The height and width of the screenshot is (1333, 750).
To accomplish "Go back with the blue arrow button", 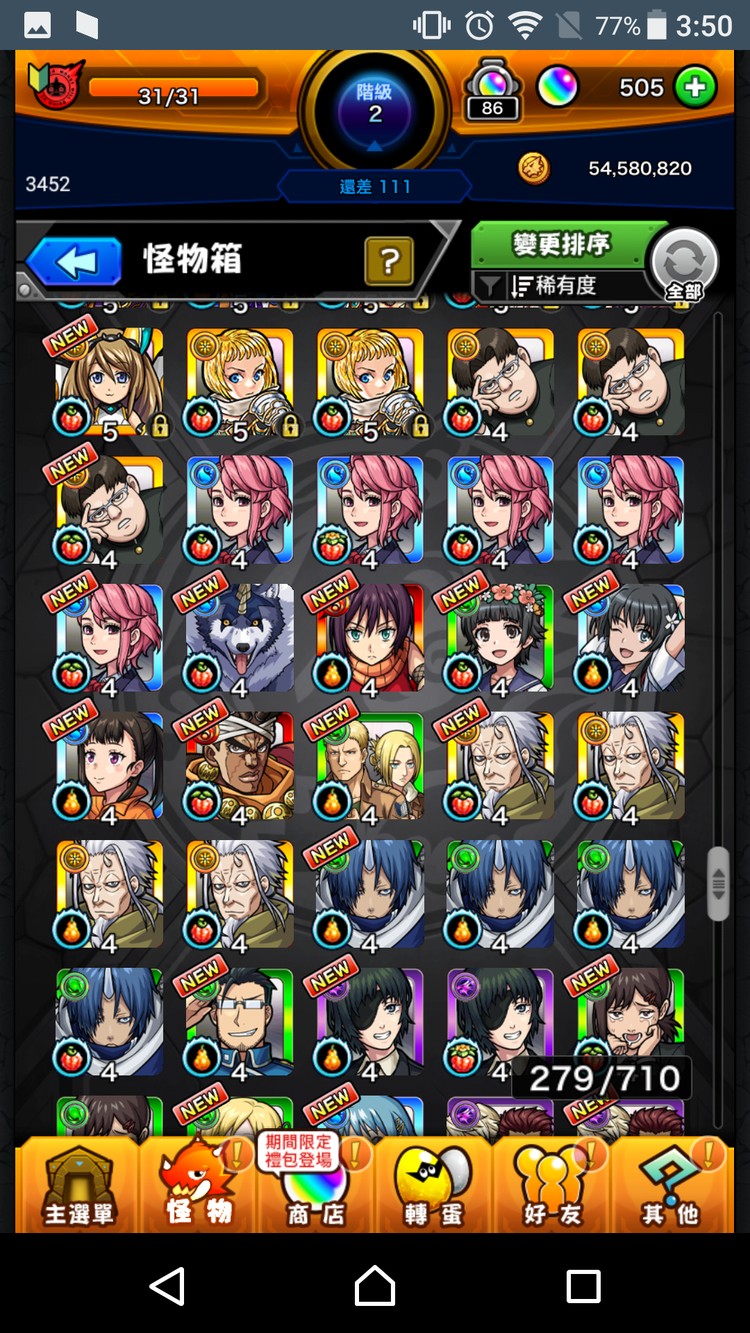I will 75,262.
